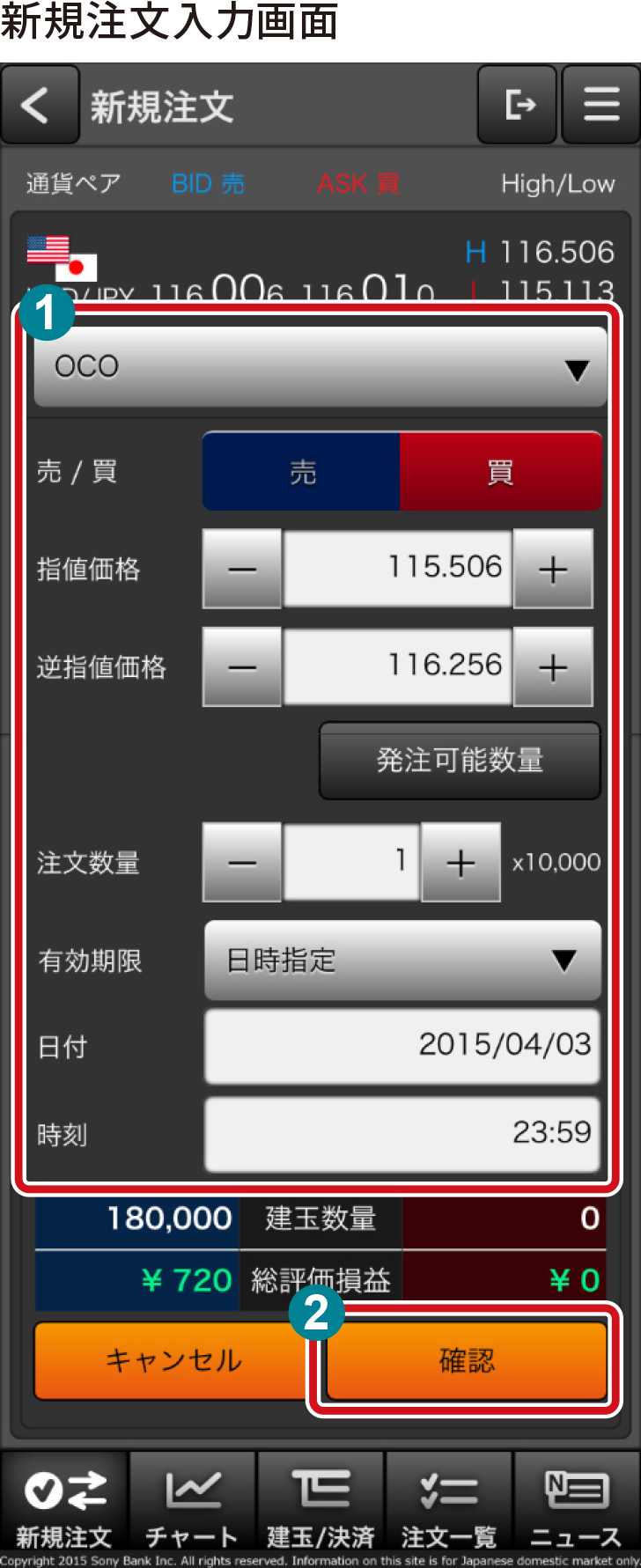Screen dimensions: 641x1568
Task: Confirm the order with 確認
Action: 467,1360
